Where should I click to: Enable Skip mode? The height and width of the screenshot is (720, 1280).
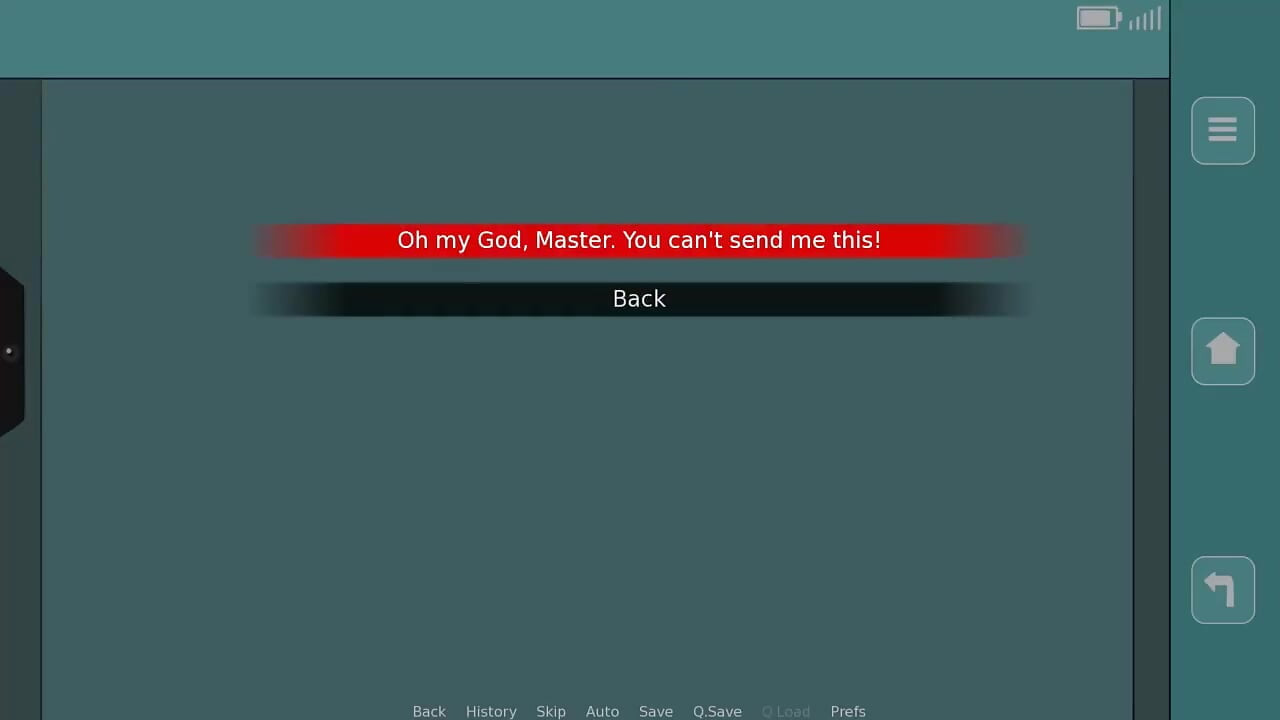coord(551,711)
